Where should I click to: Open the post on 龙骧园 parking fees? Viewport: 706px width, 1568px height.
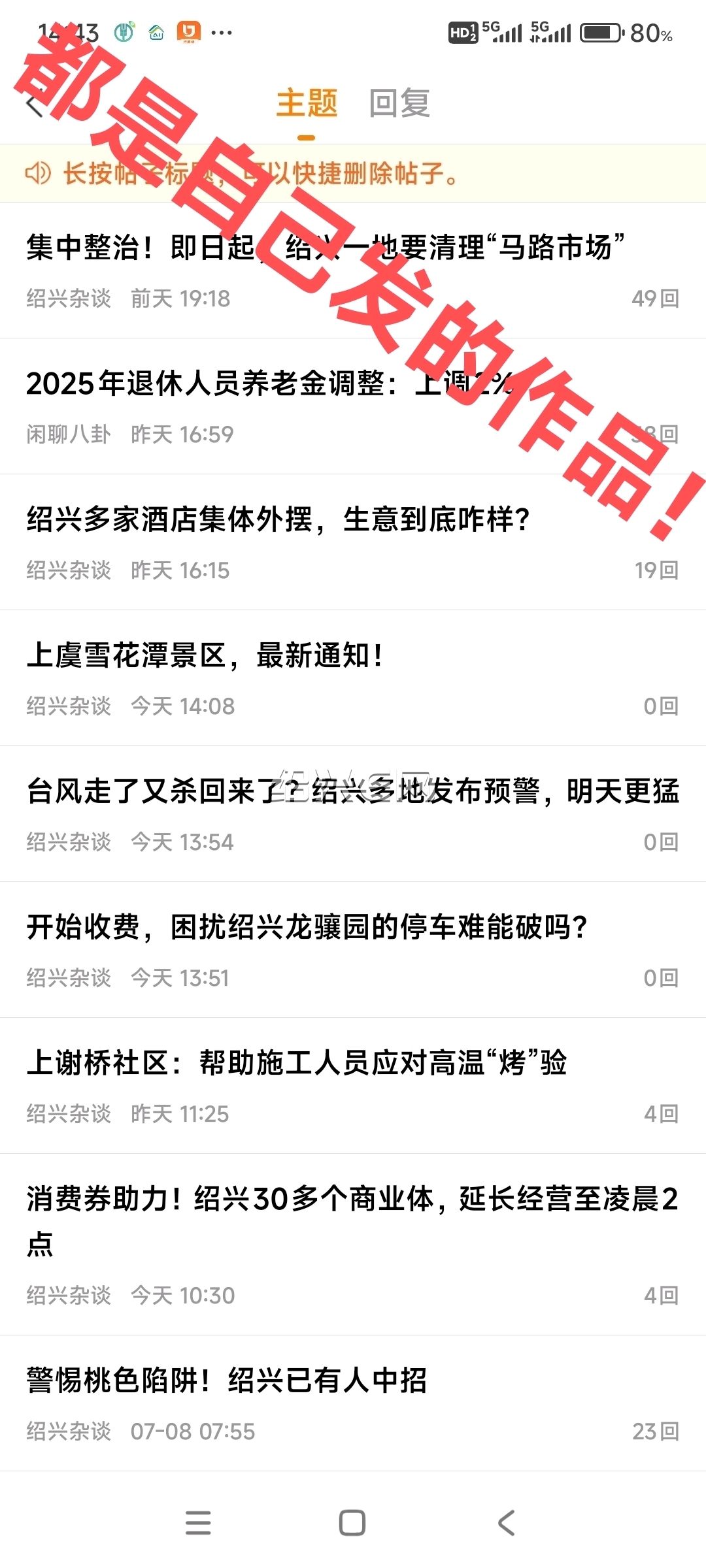pos(353,950)
